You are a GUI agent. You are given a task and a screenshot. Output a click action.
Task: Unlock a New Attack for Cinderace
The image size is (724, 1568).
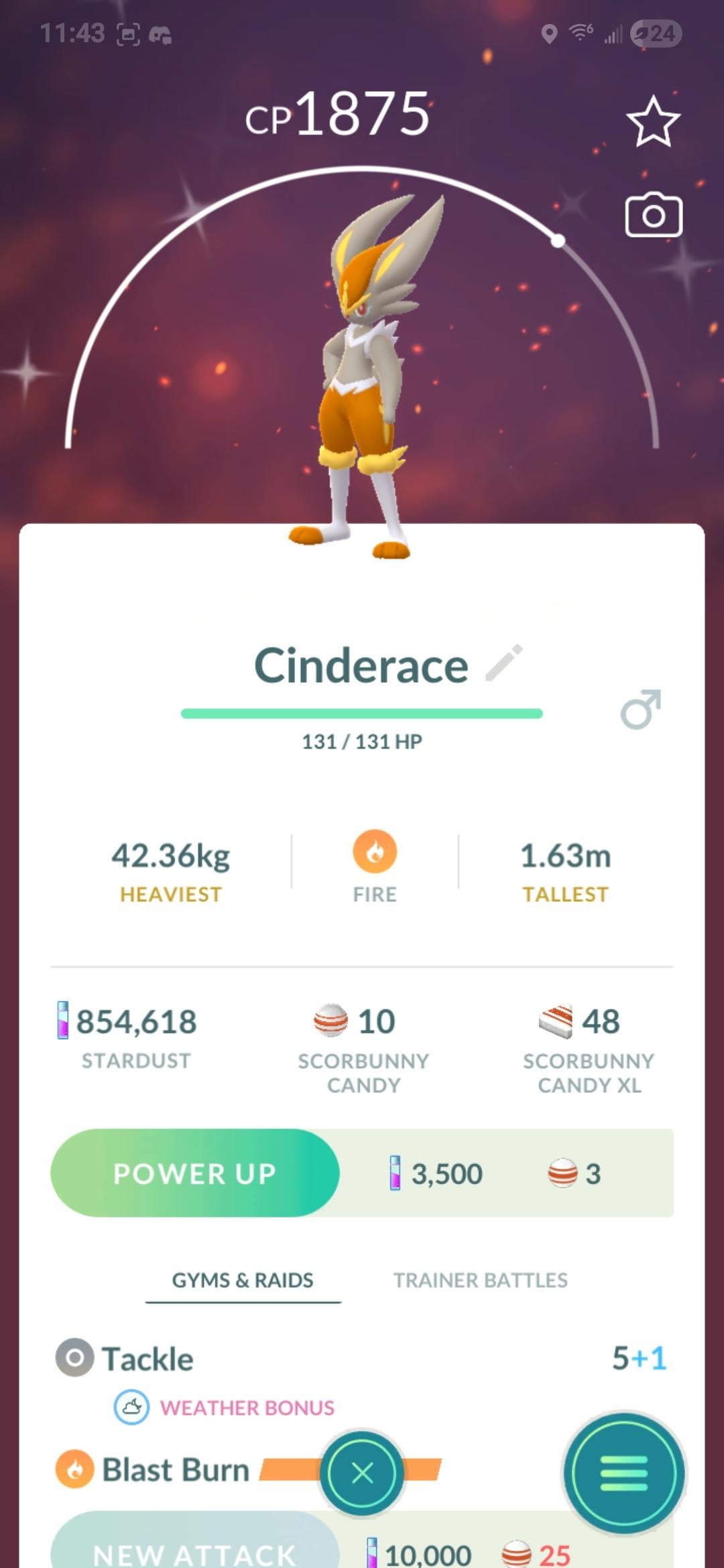tap(195, 1548)
